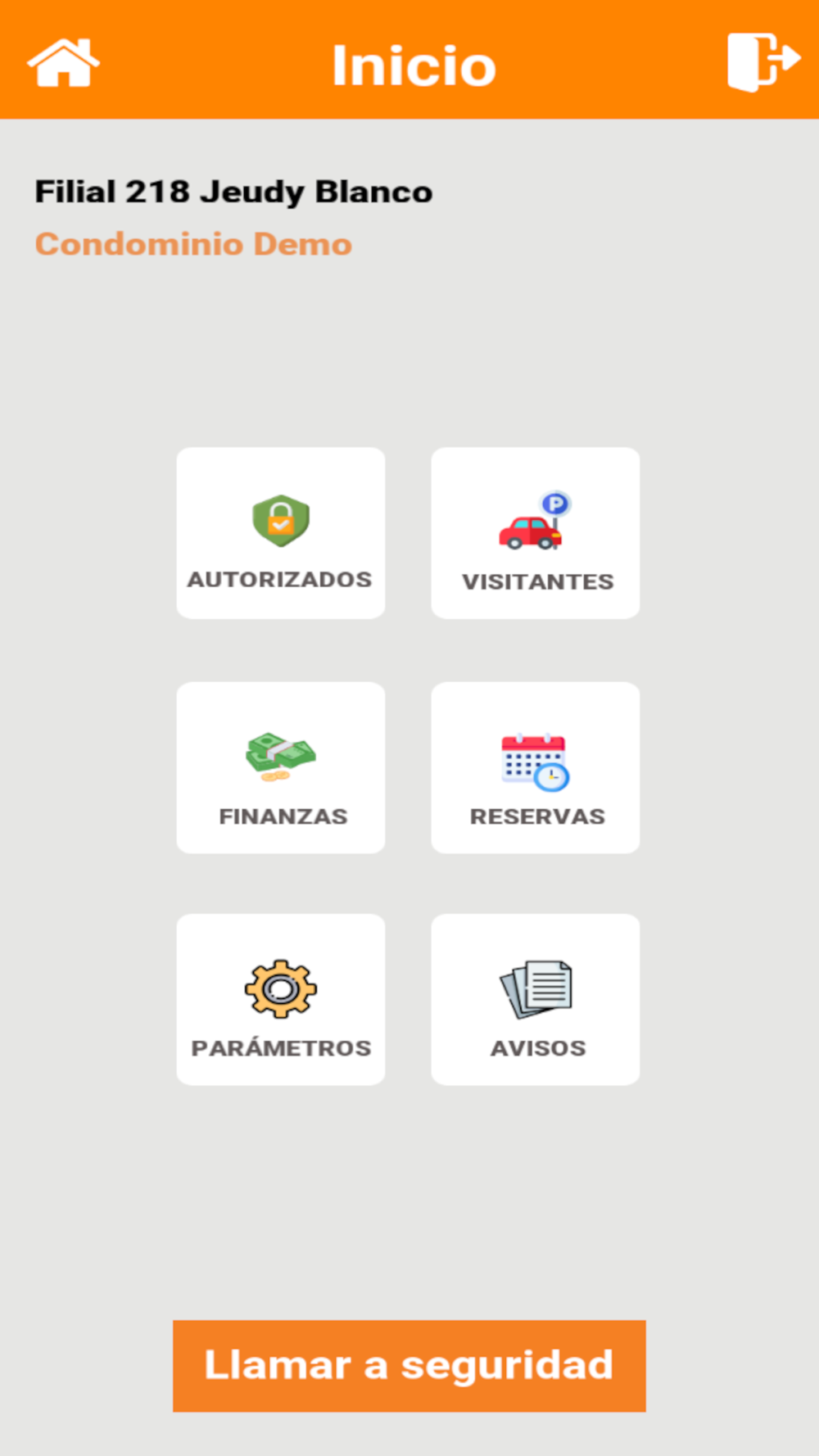Log out using the exit door icon
The width and height of the screenshot is (819, 1456).
[763, 62]
